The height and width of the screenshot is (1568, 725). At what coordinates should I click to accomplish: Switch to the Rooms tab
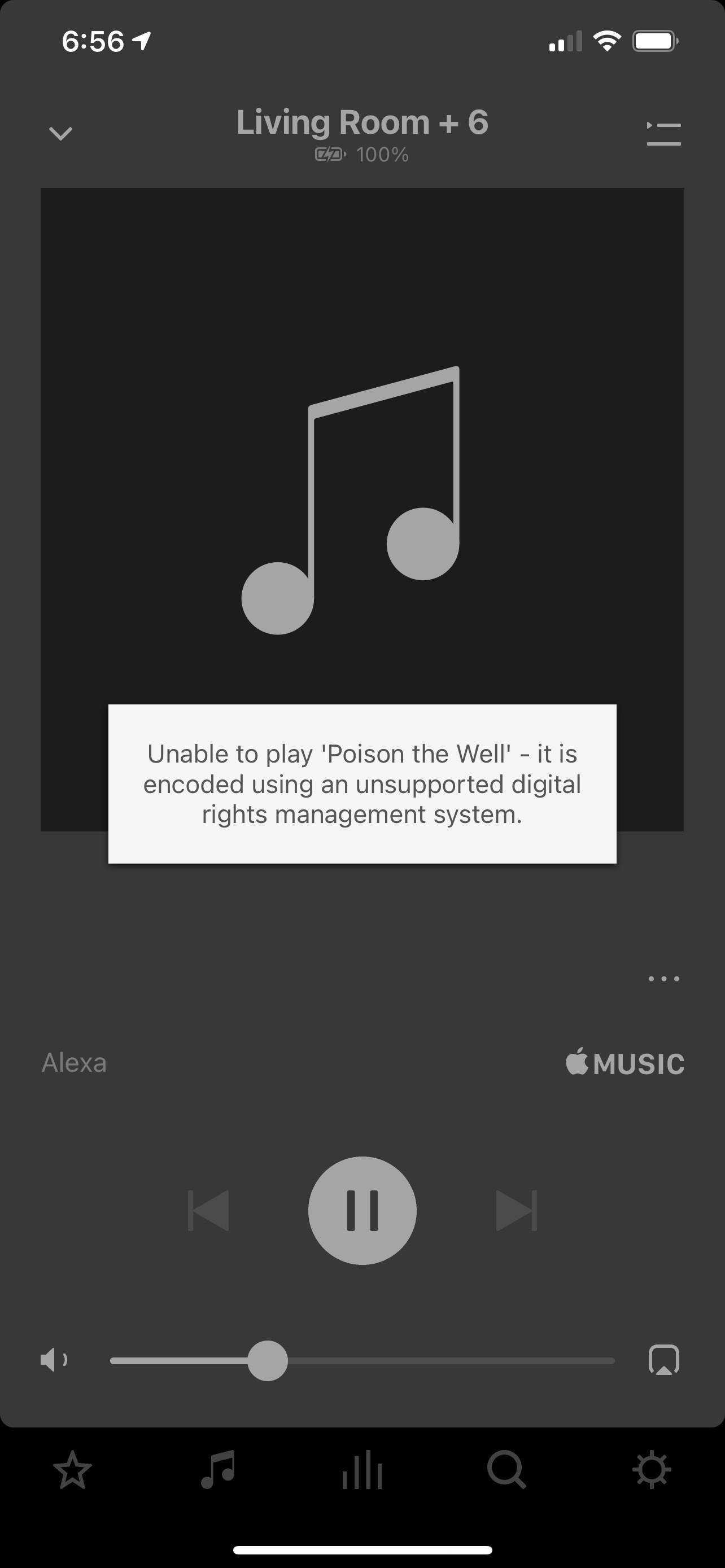(x=362, y=1470)
